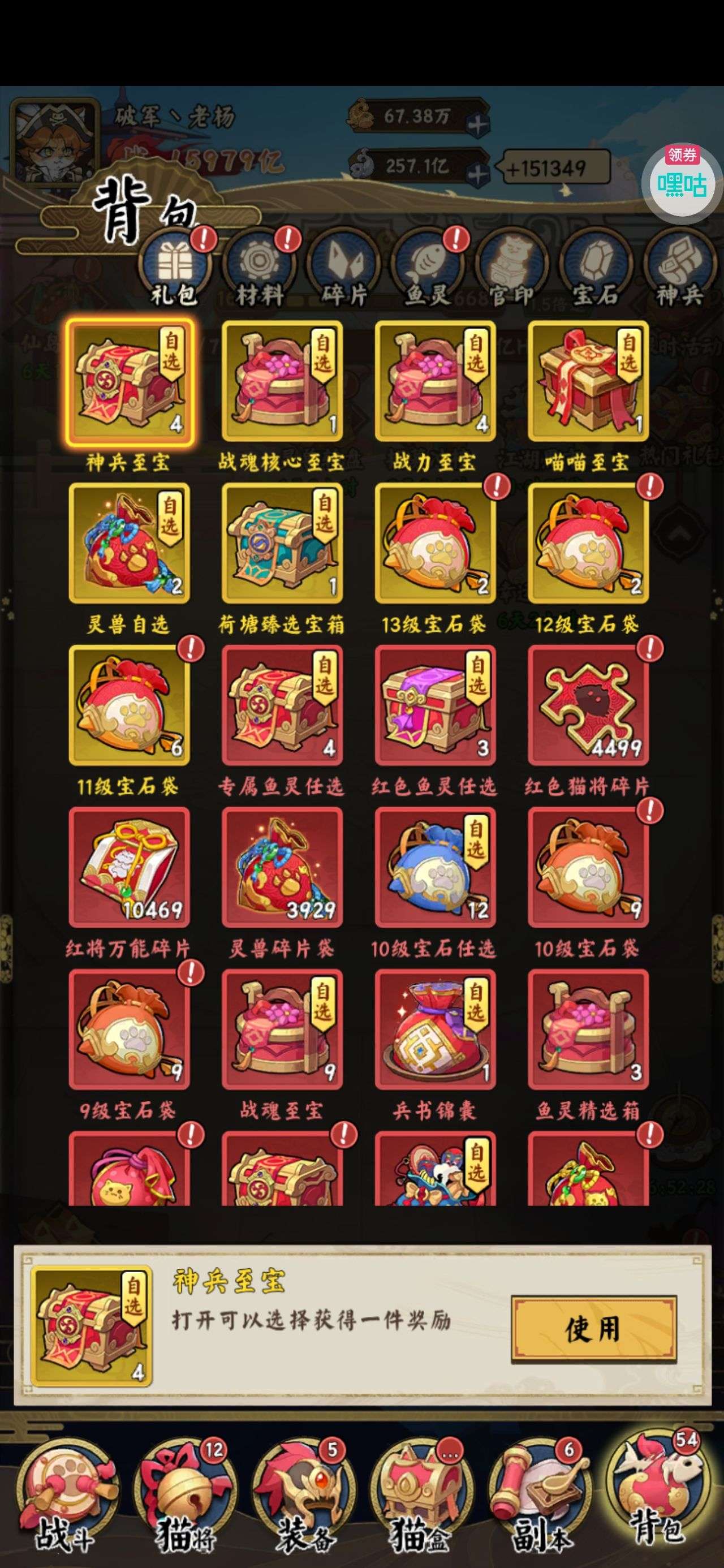This screenshot has width=724, height=1568.
Task: Select the 战魂核心至宝 item
Action: tap(282, 382)
